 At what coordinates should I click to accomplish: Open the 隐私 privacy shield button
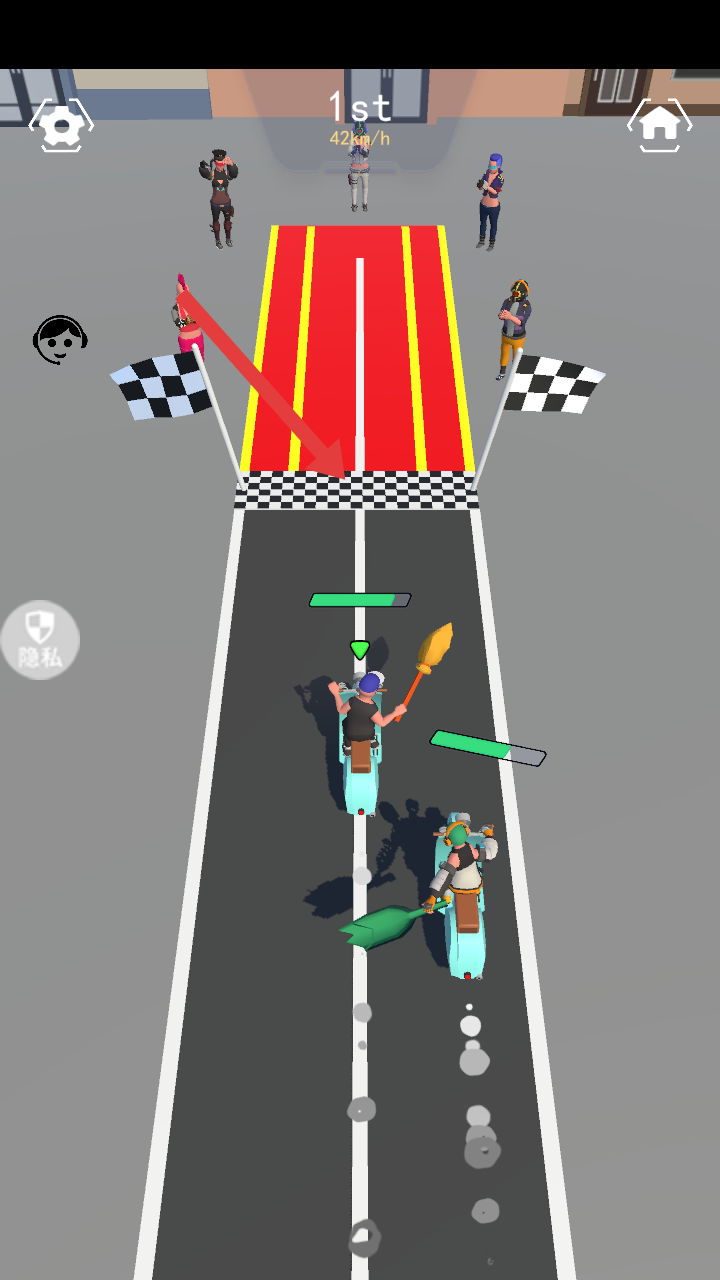40,640
